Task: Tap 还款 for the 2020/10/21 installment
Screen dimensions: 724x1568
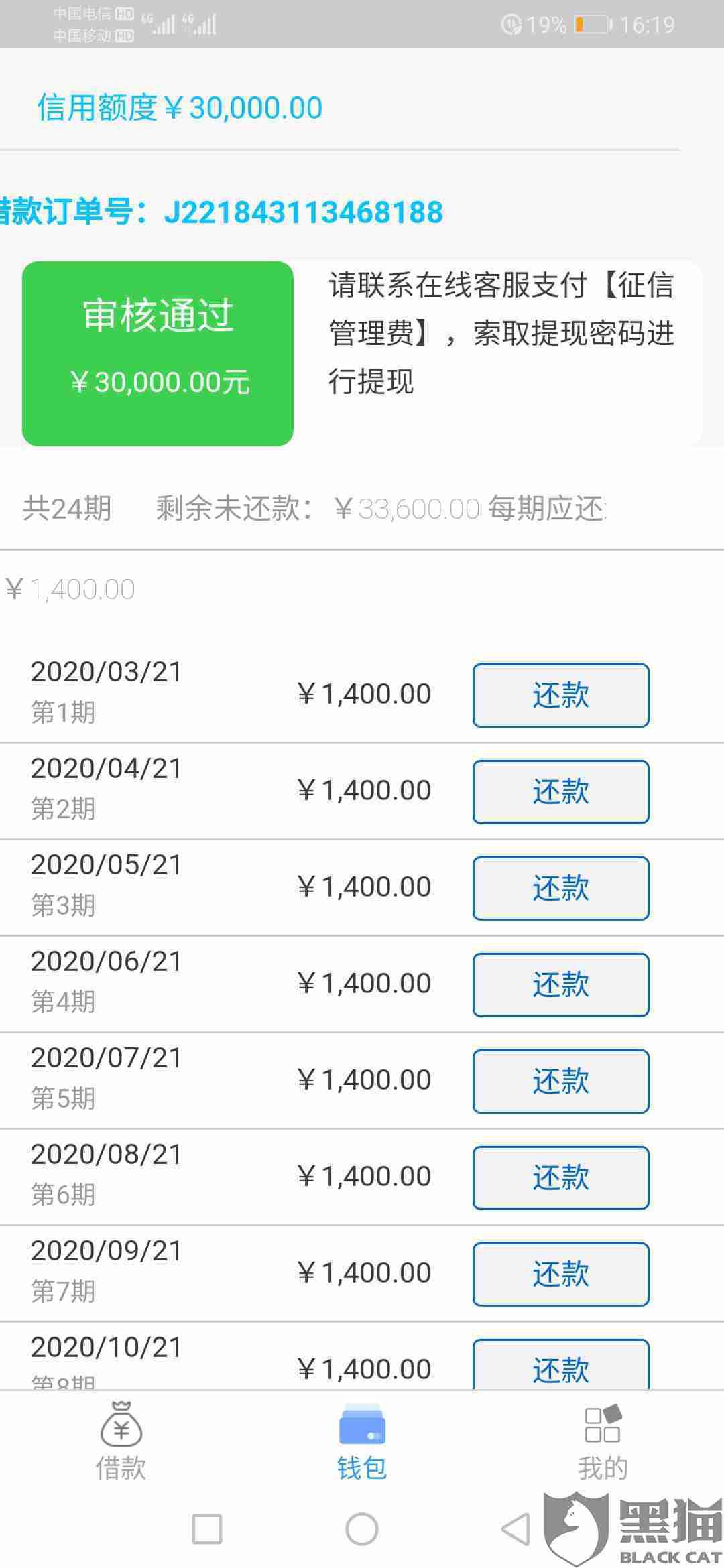Action: tap(560, 1364)
